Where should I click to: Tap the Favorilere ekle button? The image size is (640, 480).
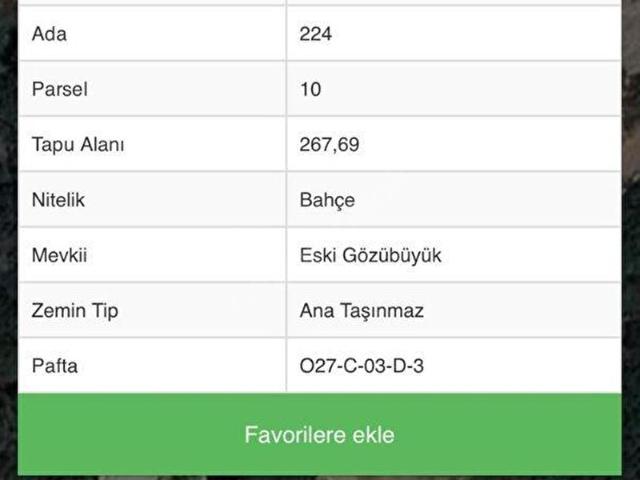click(x=320, y=435)
